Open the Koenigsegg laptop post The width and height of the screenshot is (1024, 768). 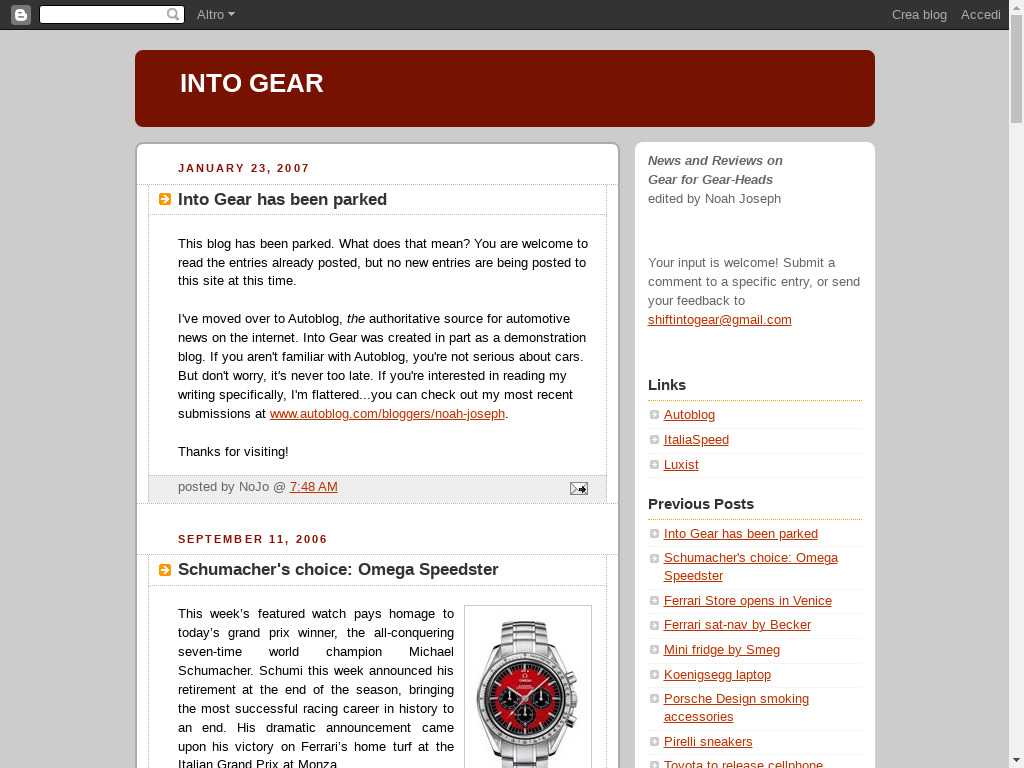(717, 674)
